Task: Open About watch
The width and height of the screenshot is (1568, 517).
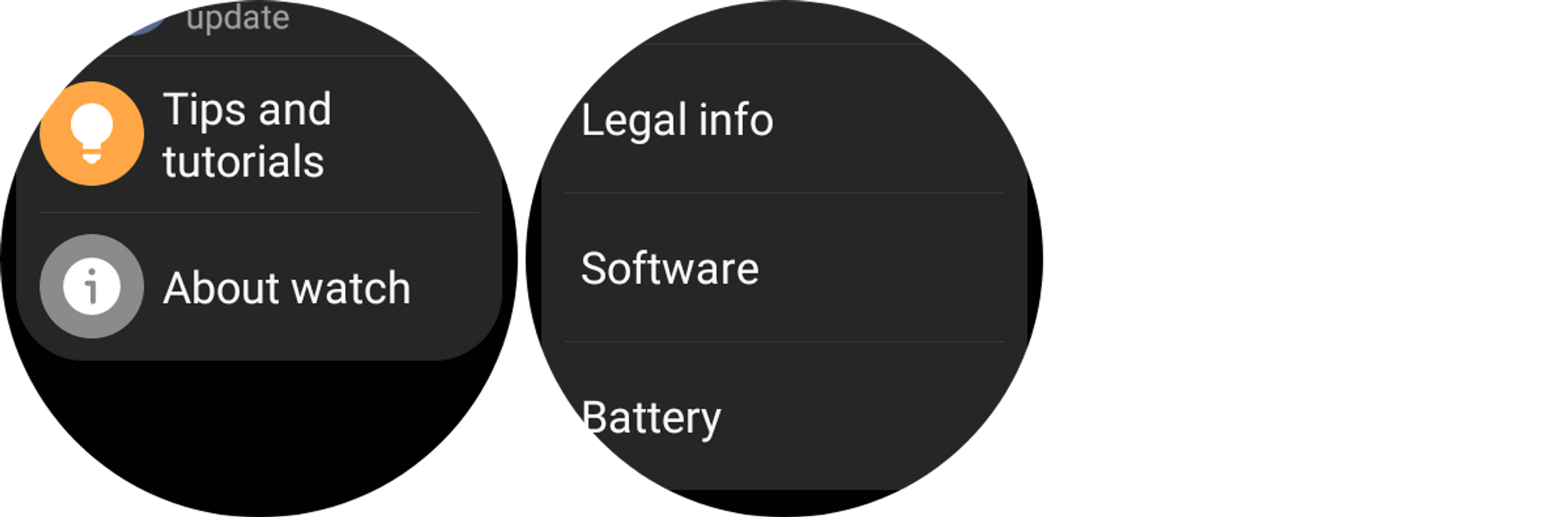Action: 286,287
